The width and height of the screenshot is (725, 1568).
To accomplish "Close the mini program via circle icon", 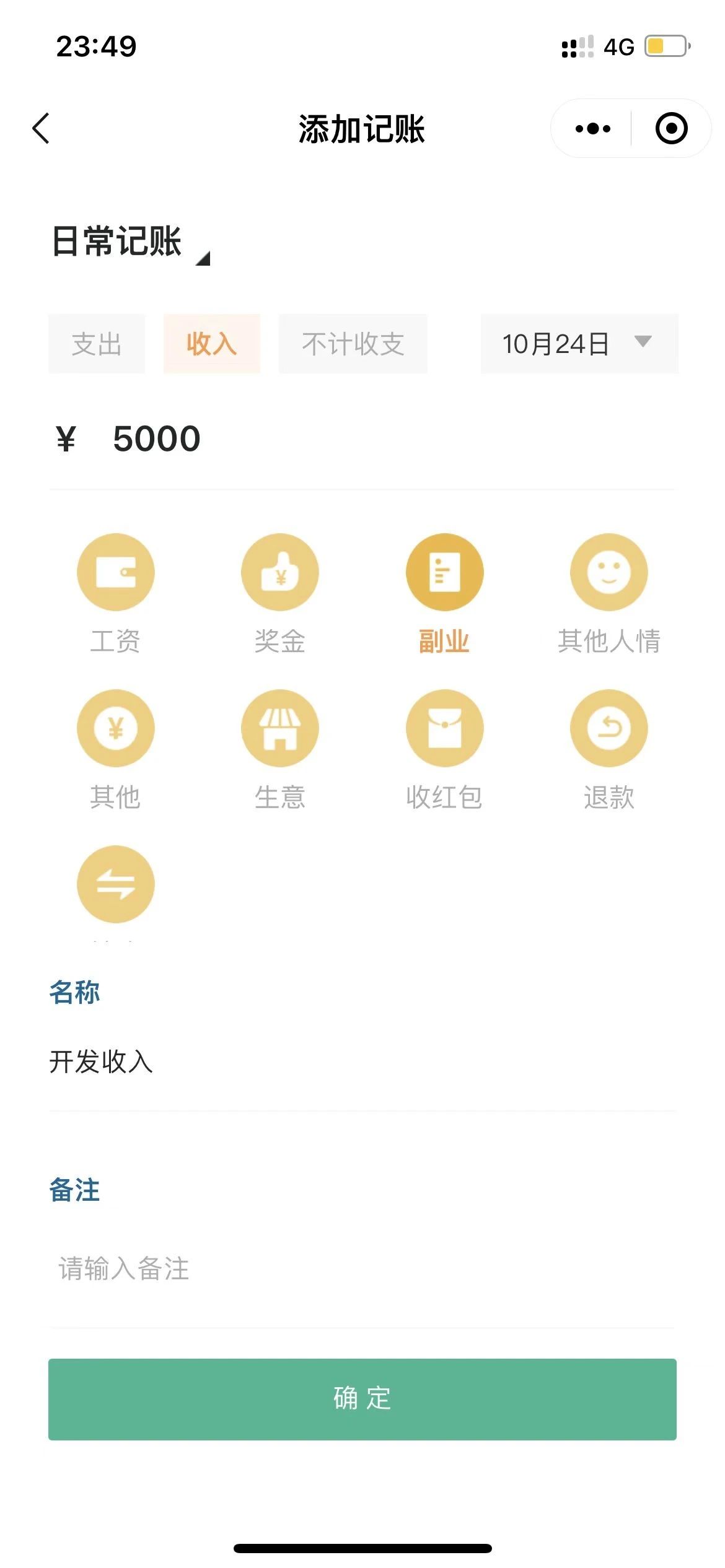I will point(671,129).
